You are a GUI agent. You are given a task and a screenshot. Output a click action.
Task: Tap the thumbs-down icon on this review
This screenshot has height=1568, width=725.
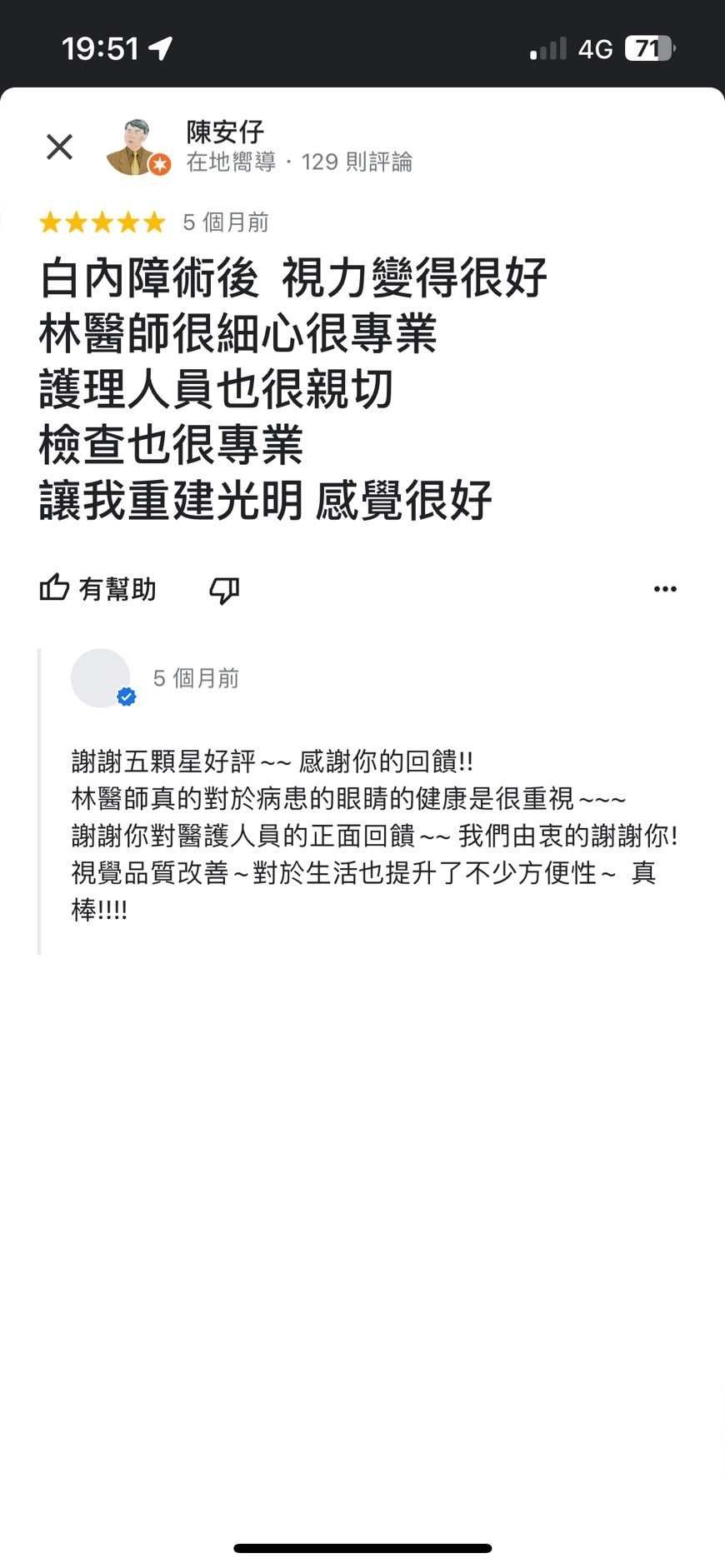coord(223,590)
